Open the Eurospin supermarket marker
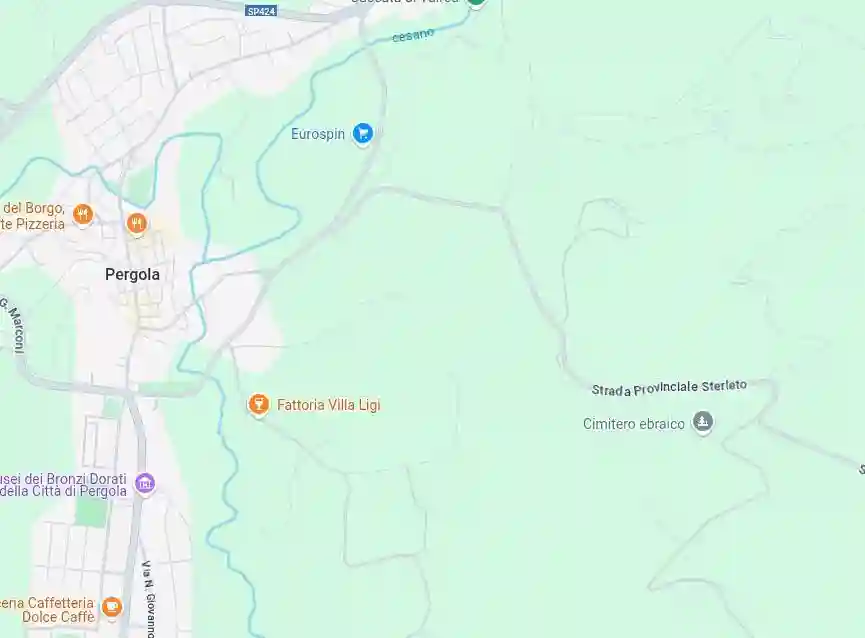Viewport: 865px width, 638px height. pos(363,132)
